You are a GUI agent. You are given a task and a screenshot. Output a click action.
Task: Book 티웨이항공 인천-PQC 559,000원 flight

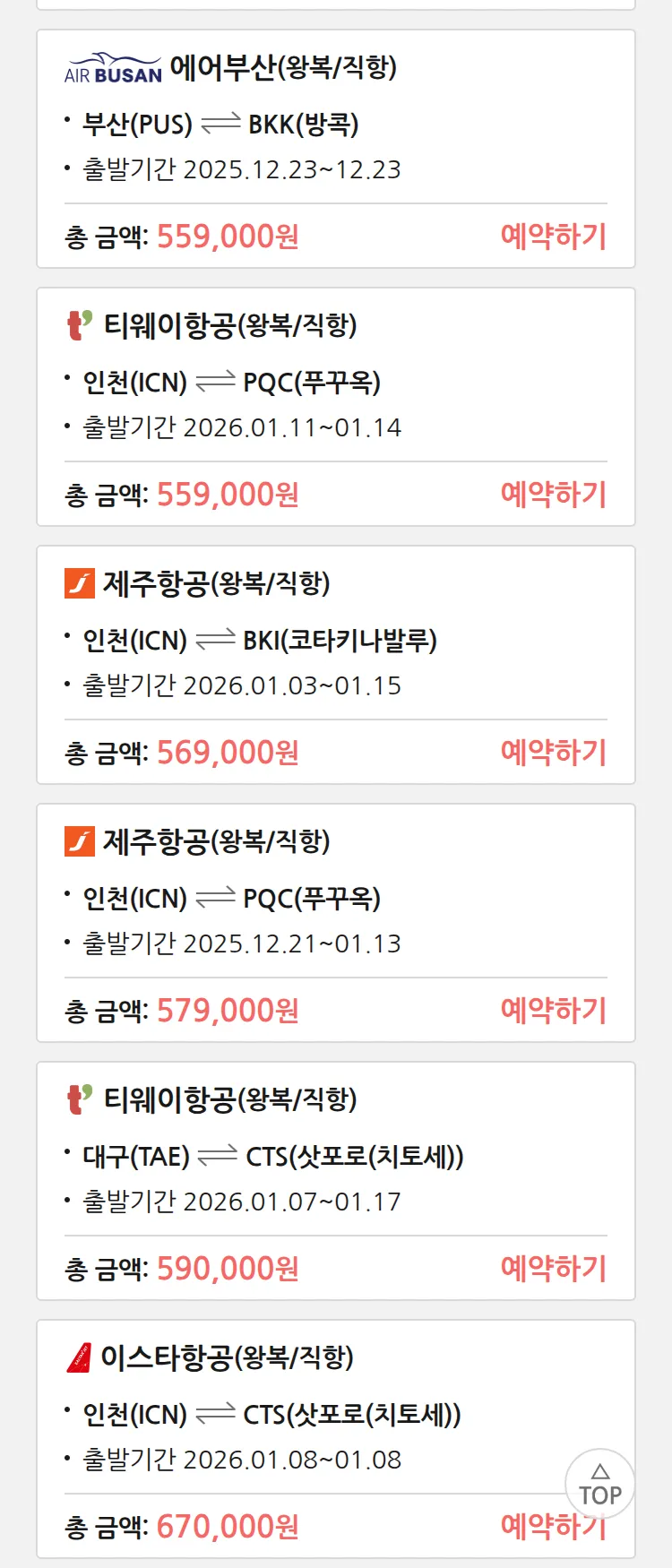[x=553, y=495]
